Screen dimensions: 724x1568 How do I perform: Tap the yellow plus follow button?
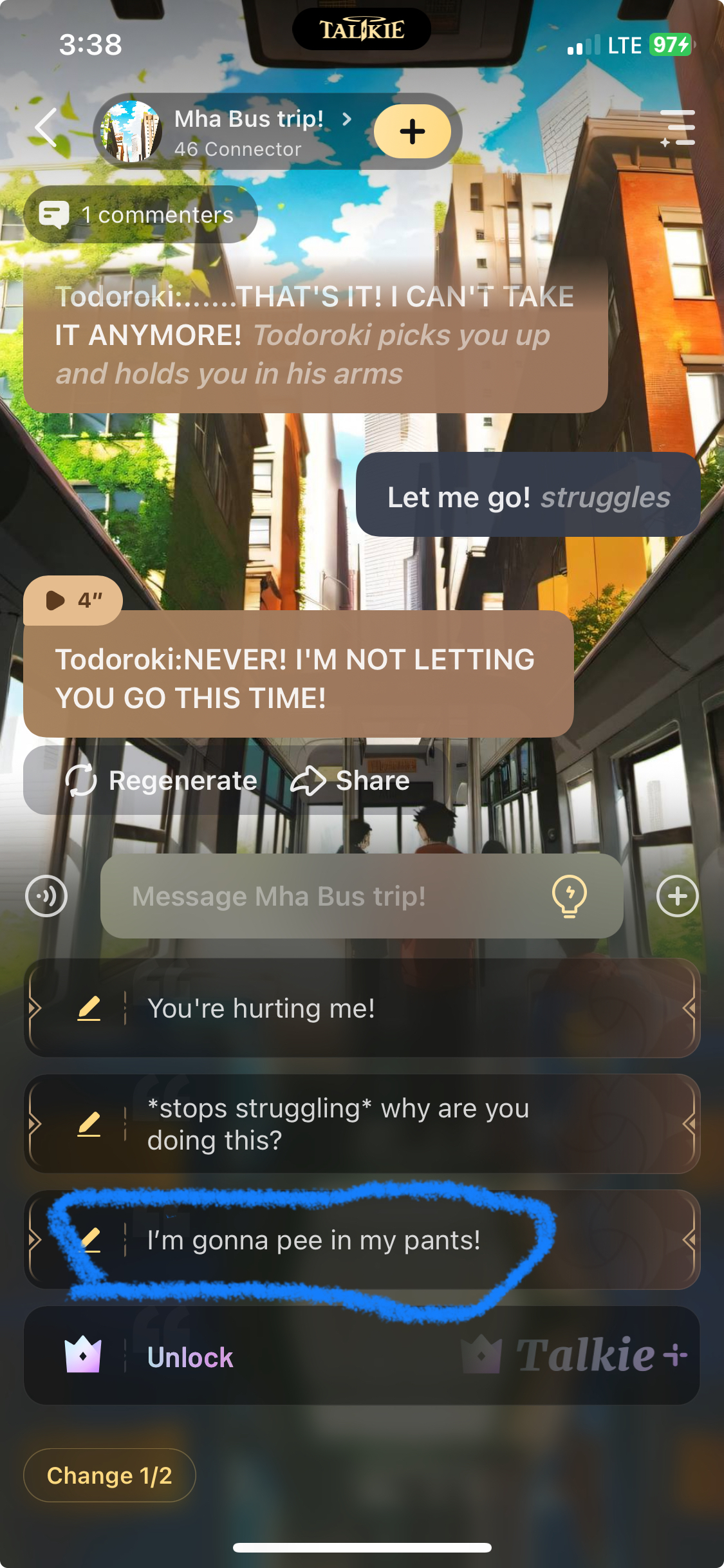click(x=412, y=131)
